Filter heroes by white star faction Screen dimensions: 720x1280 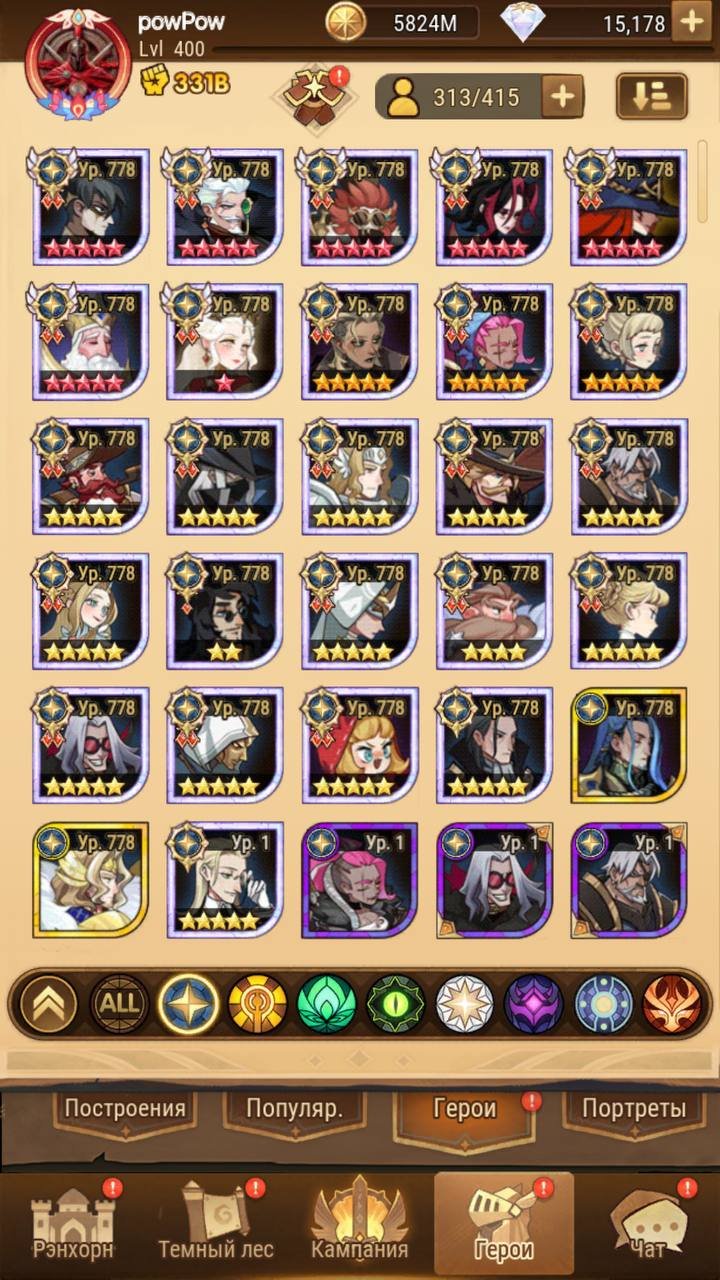click(465, 1003)
